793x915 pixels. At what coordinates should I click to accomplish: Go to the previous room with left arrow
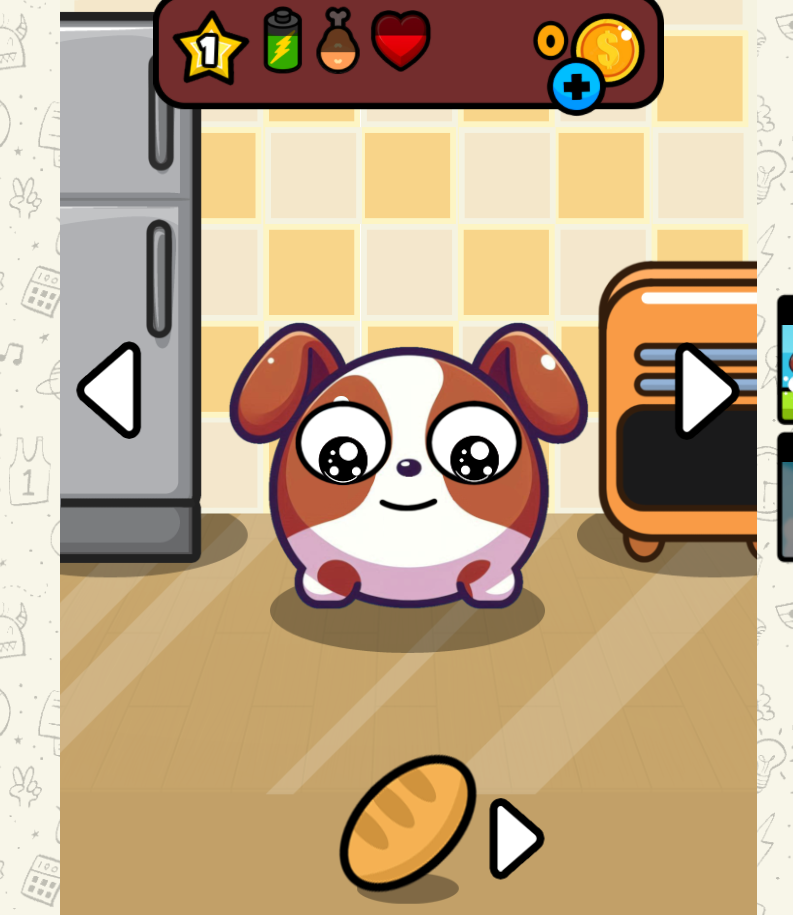[110, 390]
